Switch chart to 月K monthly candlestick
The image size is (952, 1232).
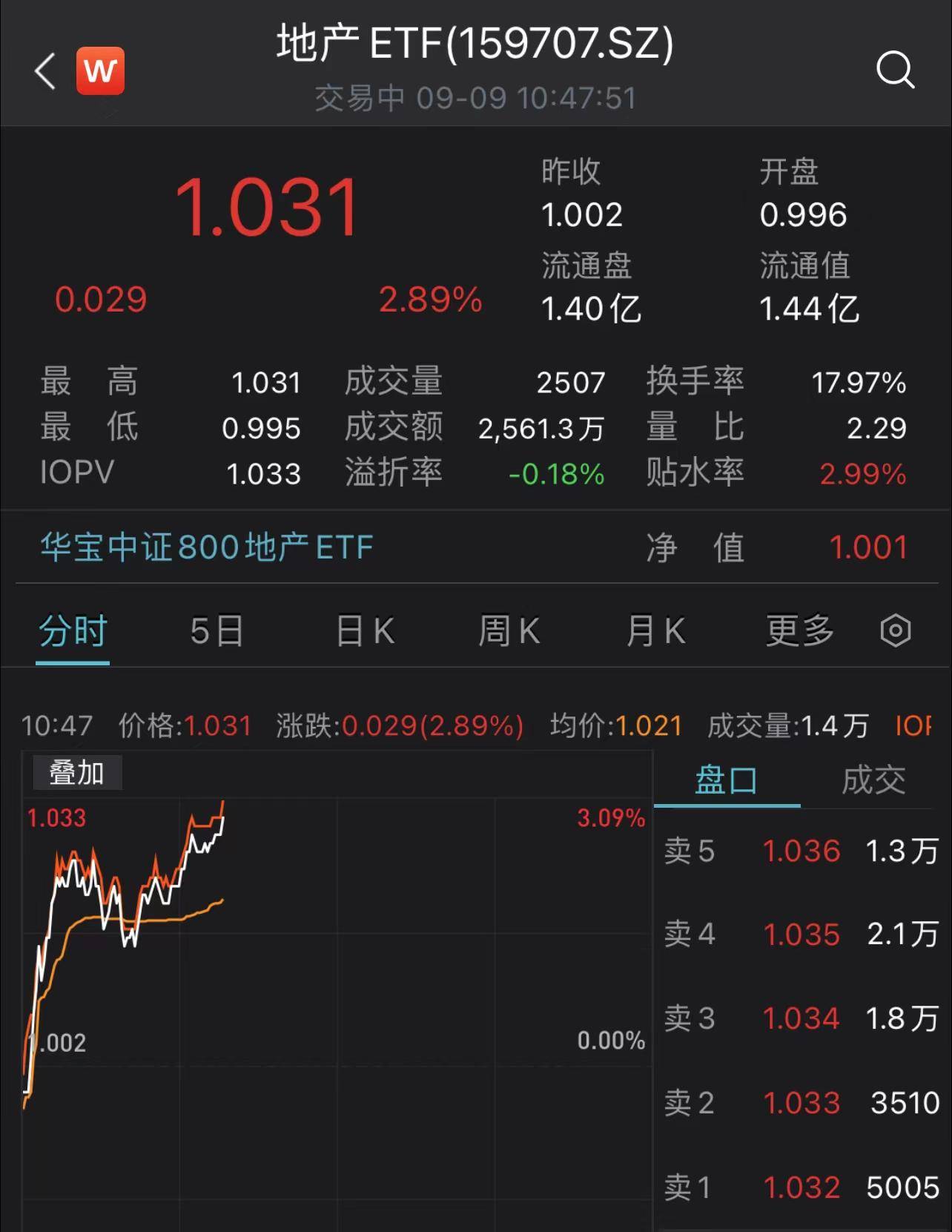(x=654, y=630)
